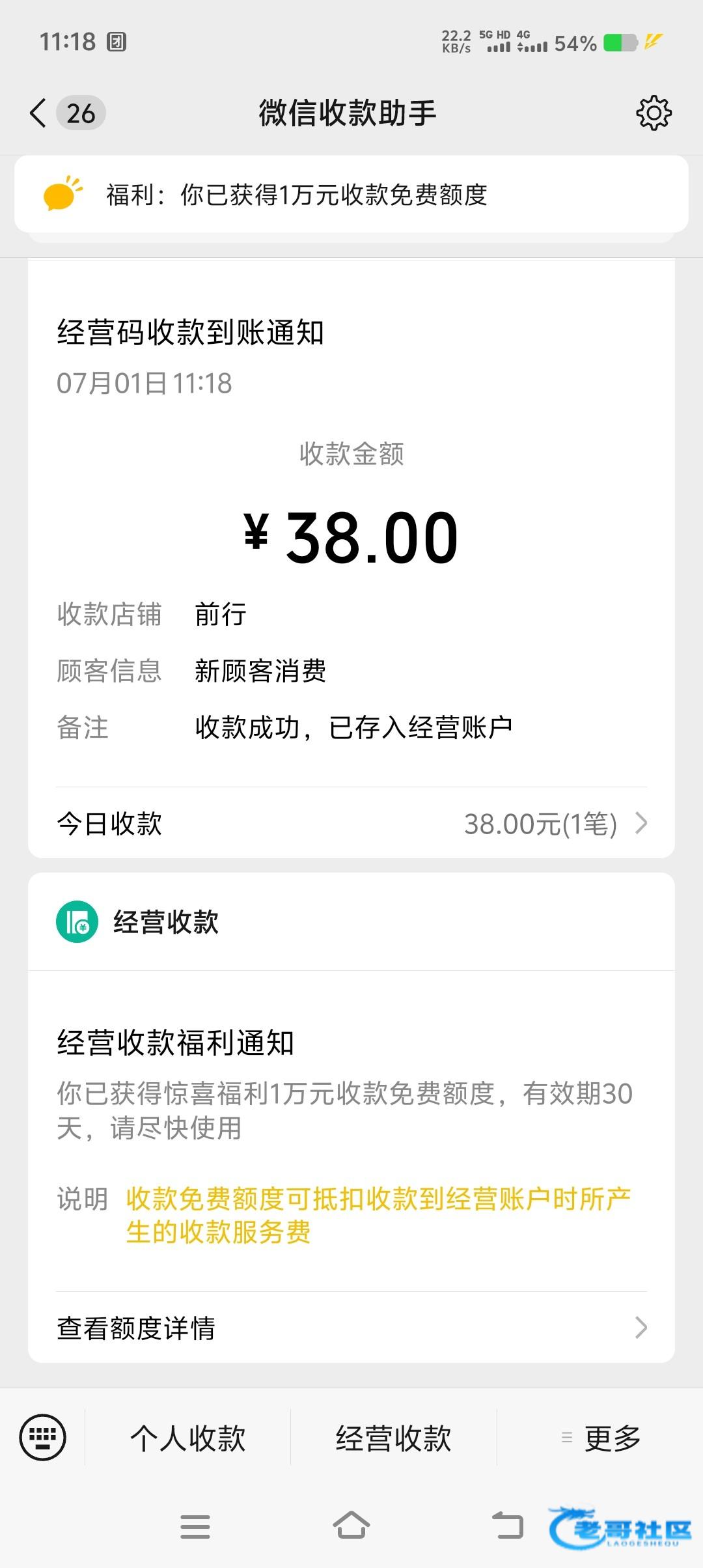Expand the 更多 menu
This screenshot has height=1568, width=703.
pos(600,1438)
